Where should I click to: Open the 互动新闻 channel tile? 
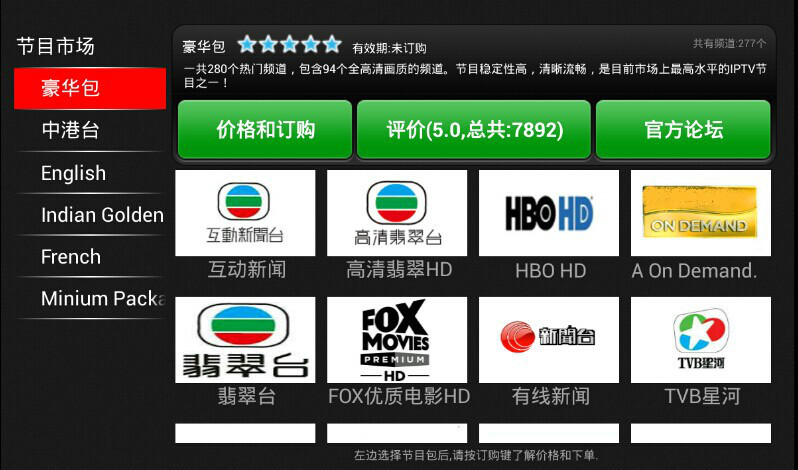coord(245,213)
